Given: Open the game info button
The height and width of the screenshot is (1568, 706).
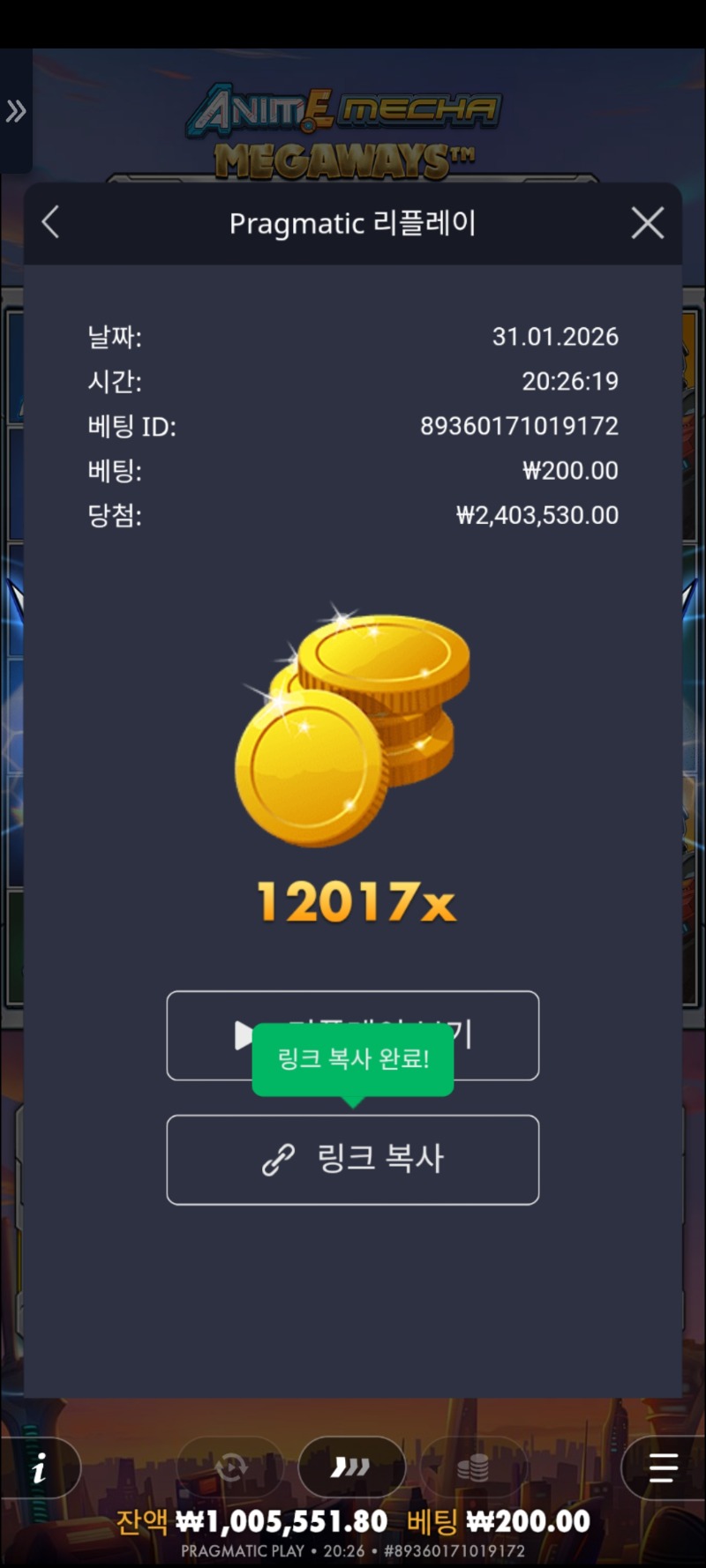Looking at the screenshot, I should 39,1468.
